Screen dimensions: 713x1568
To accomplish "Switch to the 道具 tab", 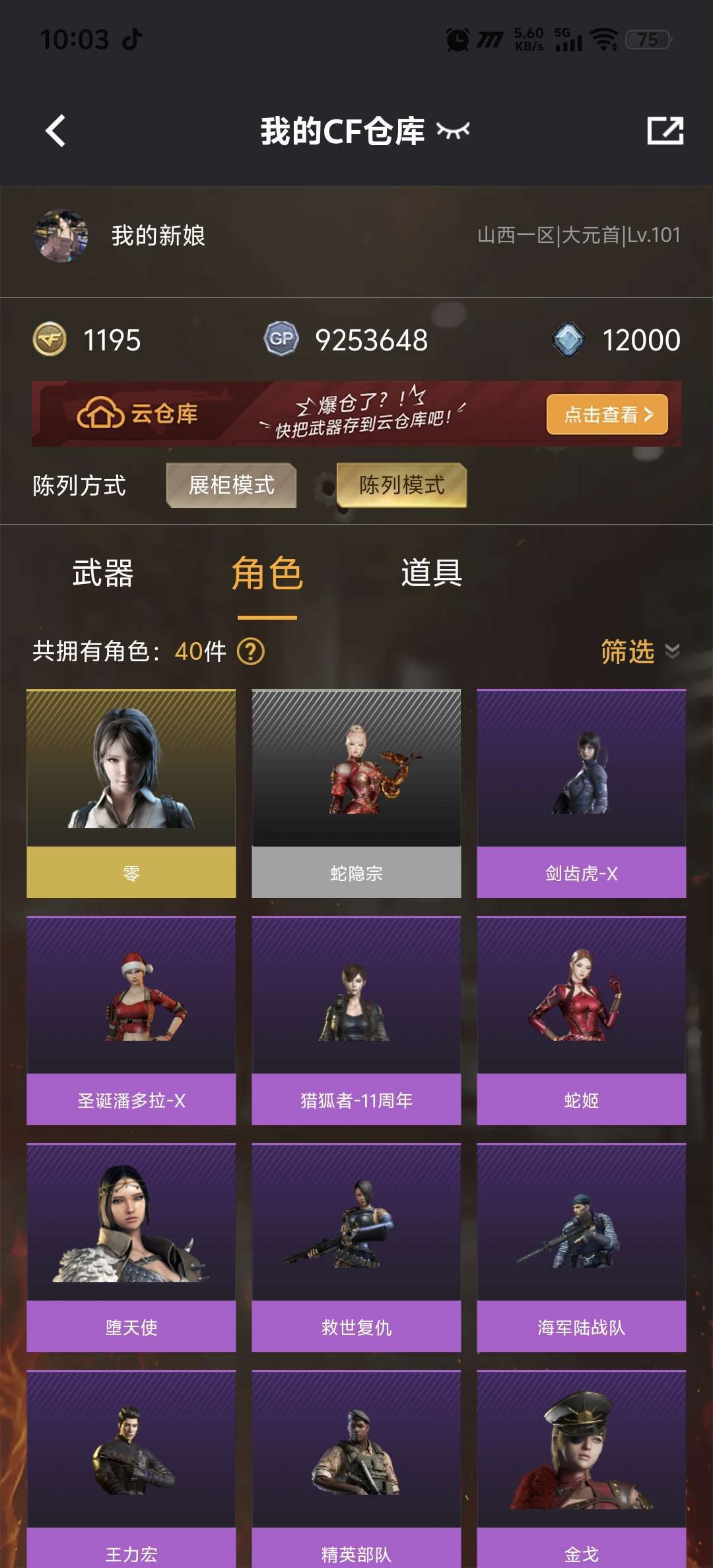I will click(x=431, y=573).
